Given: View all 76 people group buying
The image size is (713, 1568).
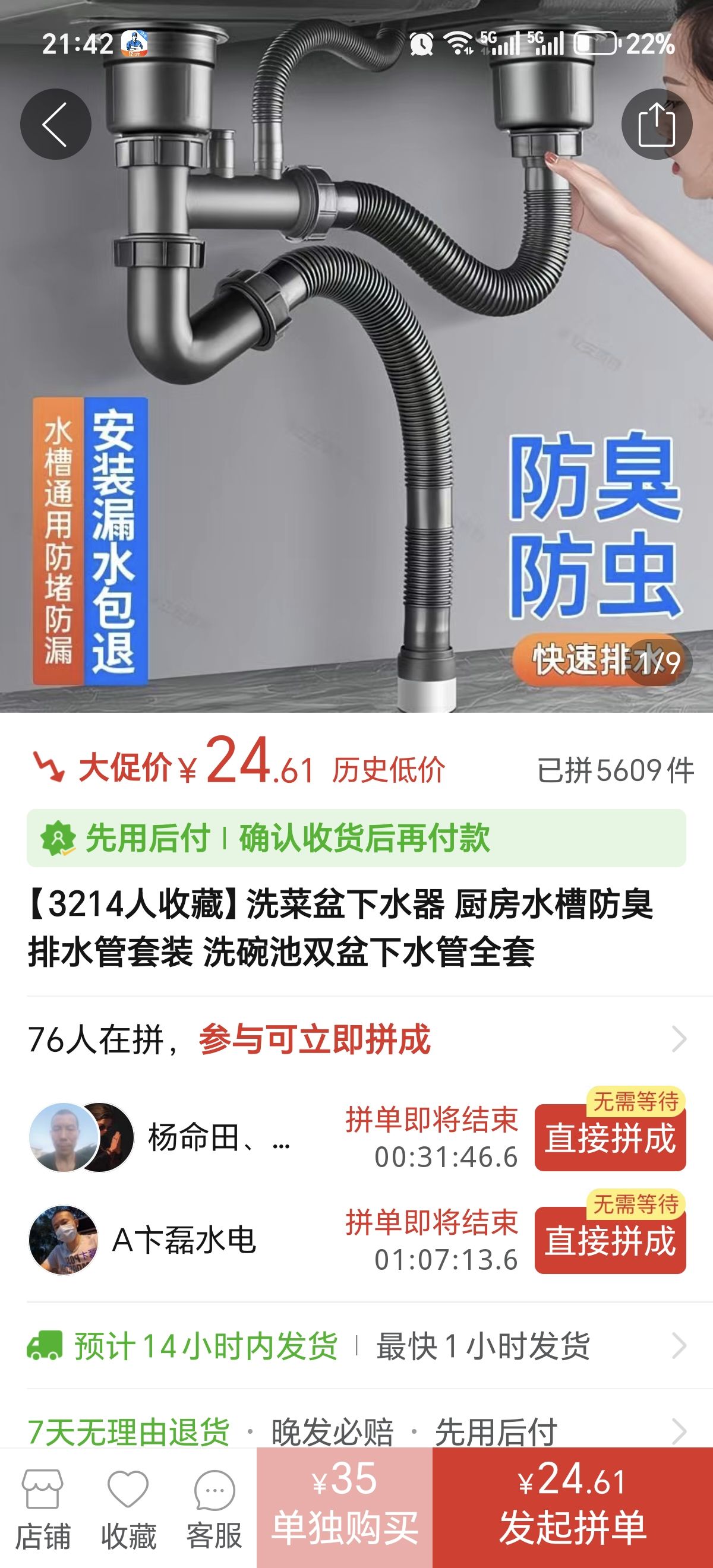Looking at the screenshot, I should tap(356, 1039).
